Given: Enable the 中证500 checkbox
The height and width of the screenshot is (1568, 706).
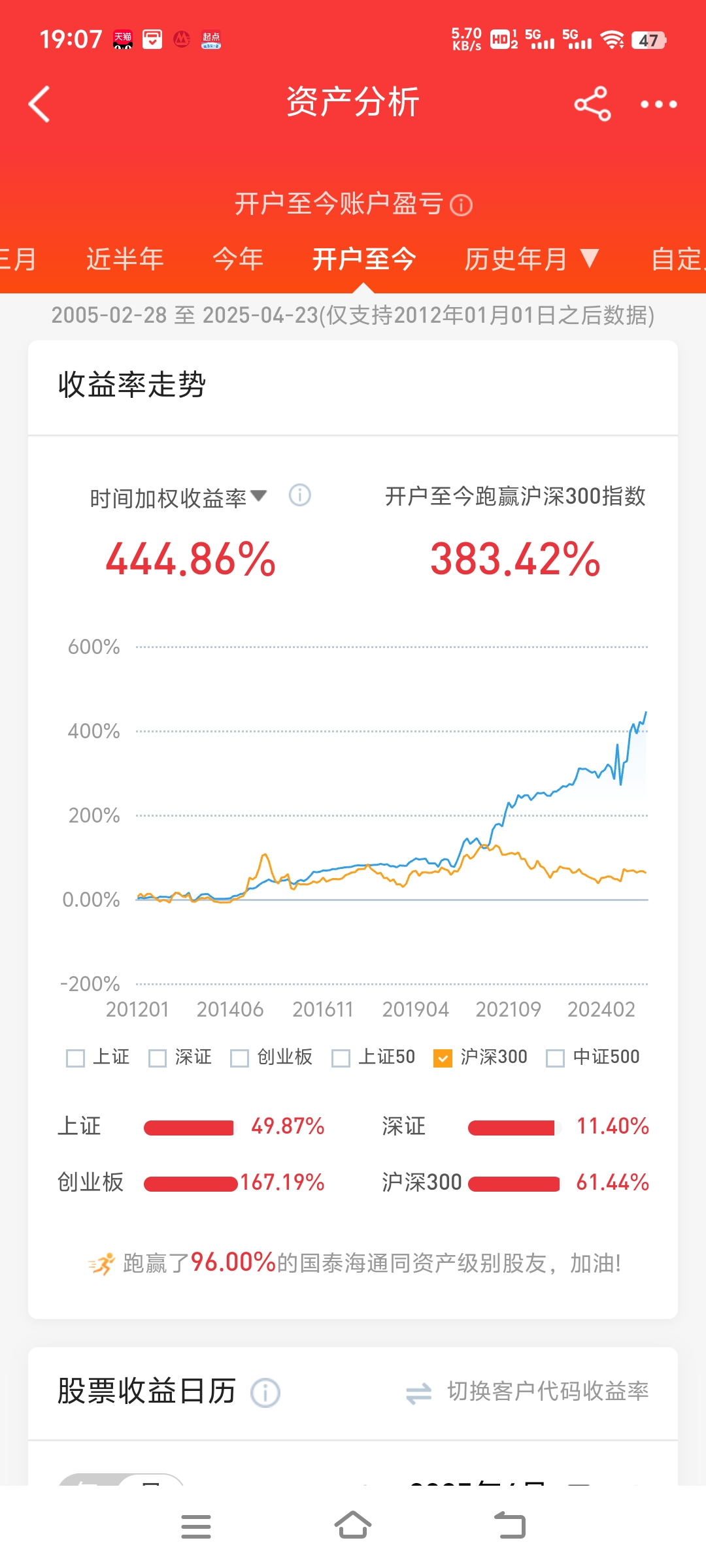Looking at the screenshot, I should click(555, 1058).
